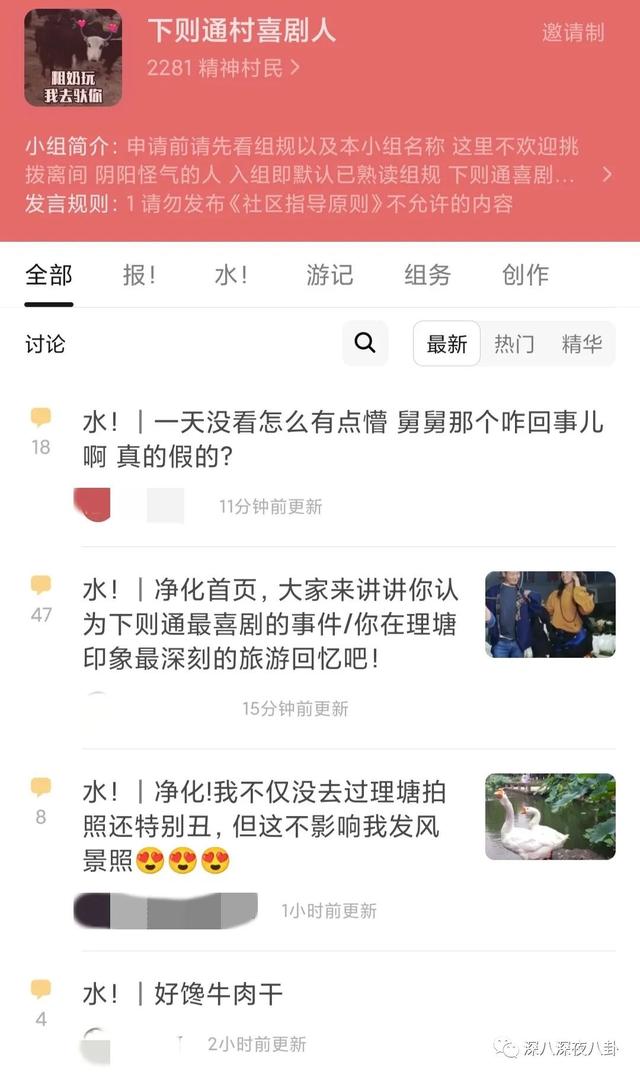View the swan photo thumbnail

click(x=550, y=816)
